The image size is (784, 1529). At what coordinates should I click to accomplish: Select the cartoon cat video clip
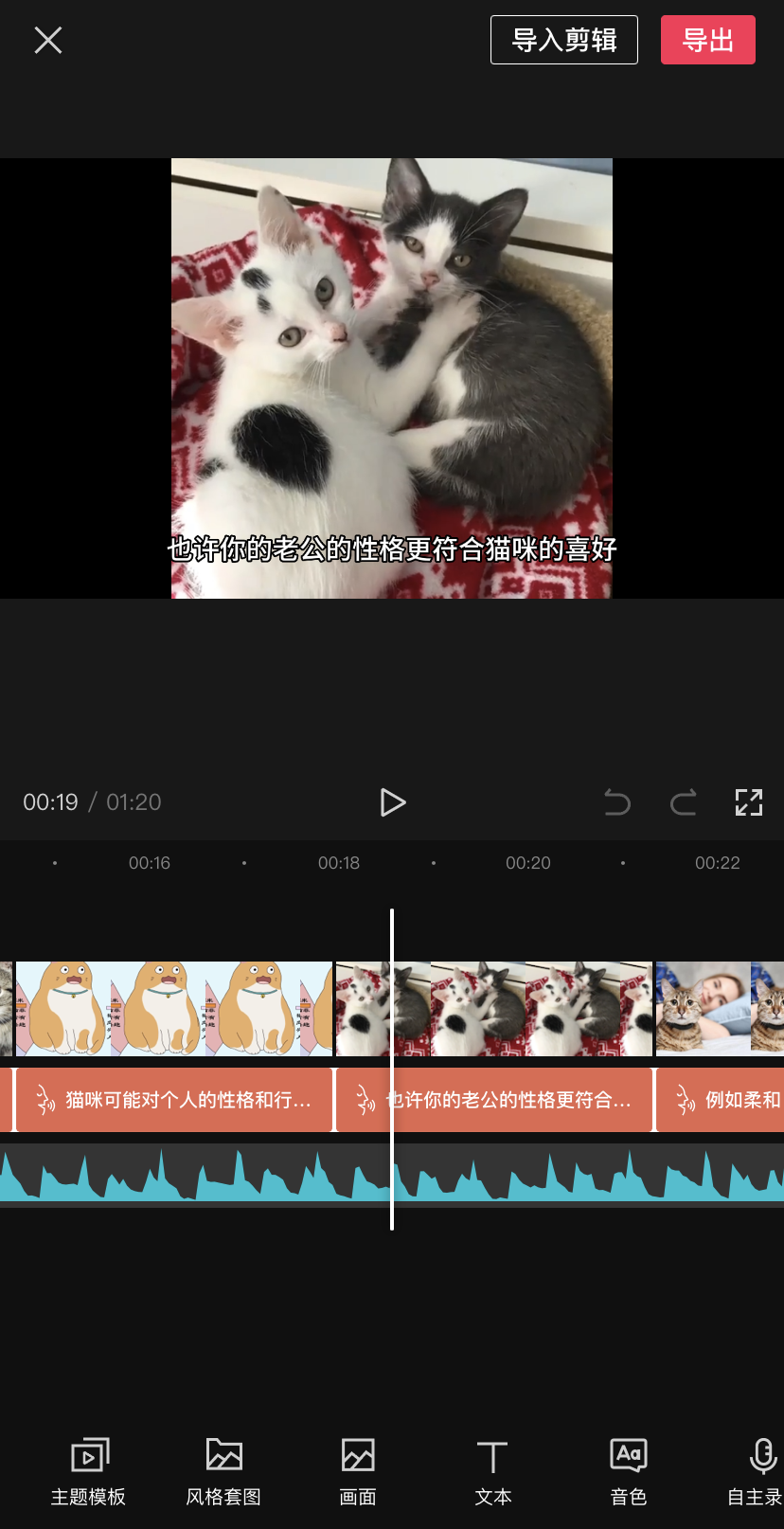(x=174, y=1009)
